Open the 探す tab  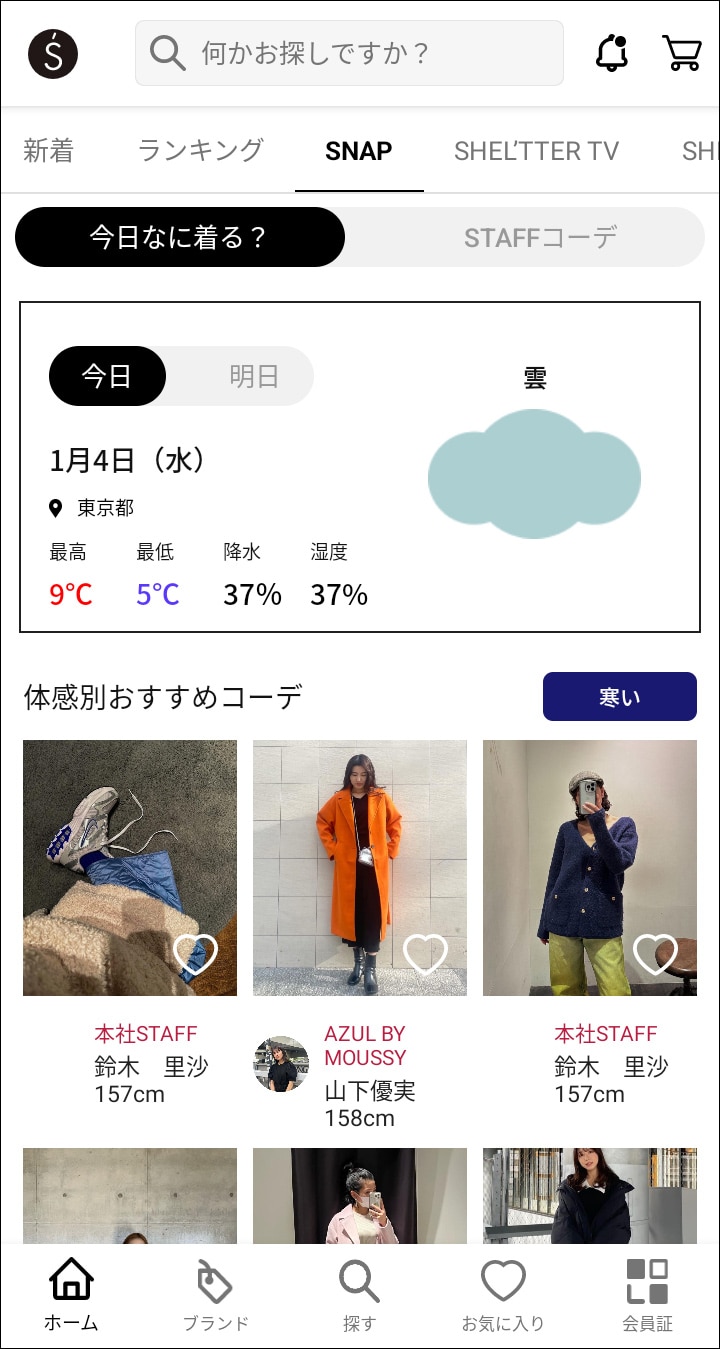click(x=359, y=1296)
